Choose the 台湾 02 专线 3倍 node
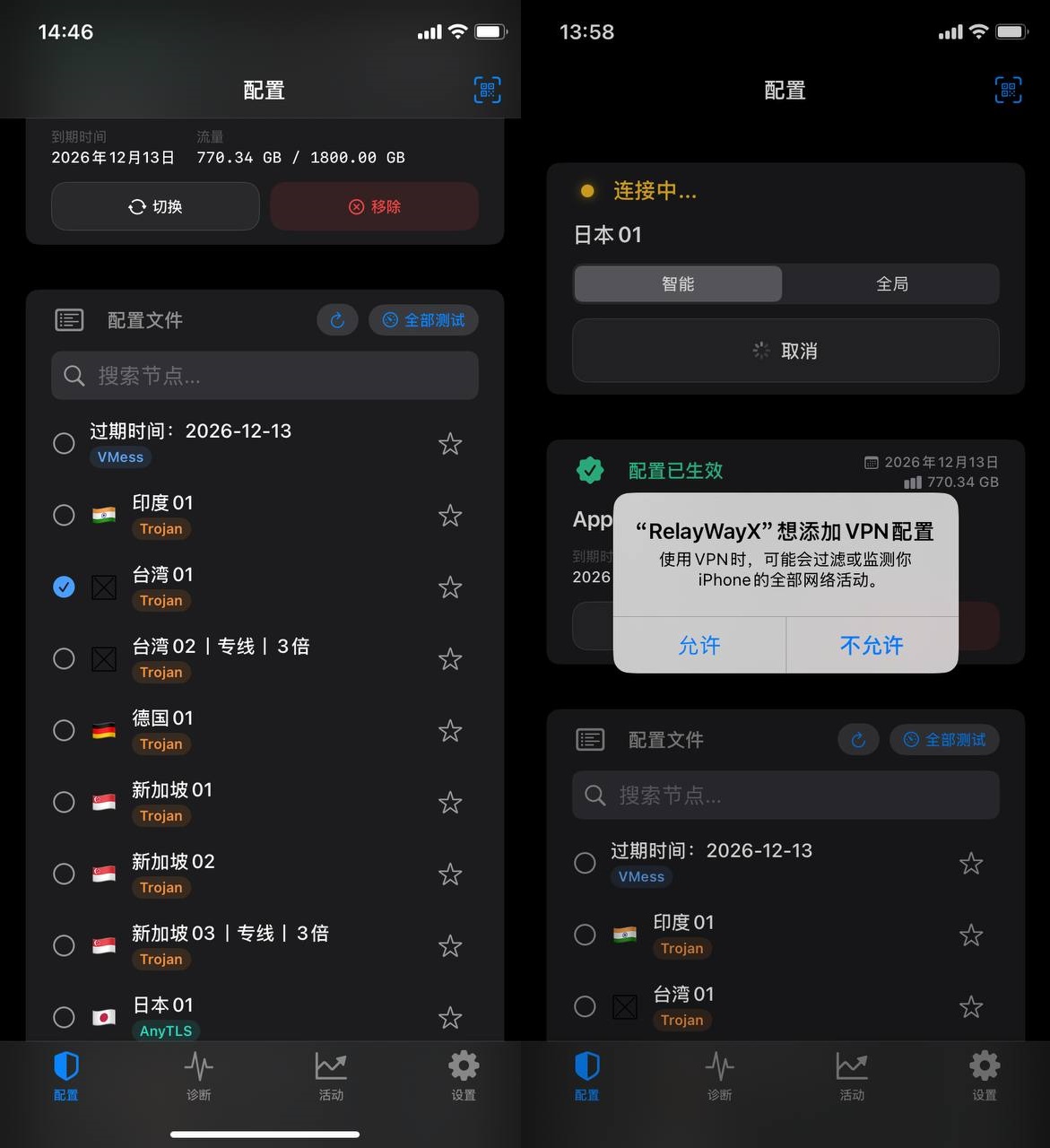Image resolution: width=1050 pixels, height=1148 pixels. [x=64, y=658]
